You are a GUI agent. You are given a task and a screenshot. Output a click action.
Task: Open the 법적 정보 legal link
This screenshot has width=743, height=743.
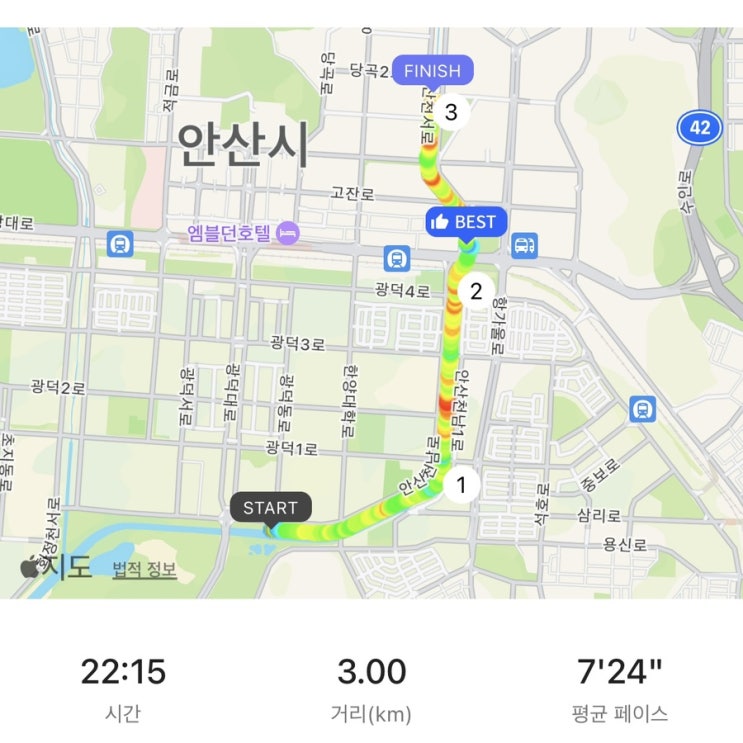tap(145, 570)
